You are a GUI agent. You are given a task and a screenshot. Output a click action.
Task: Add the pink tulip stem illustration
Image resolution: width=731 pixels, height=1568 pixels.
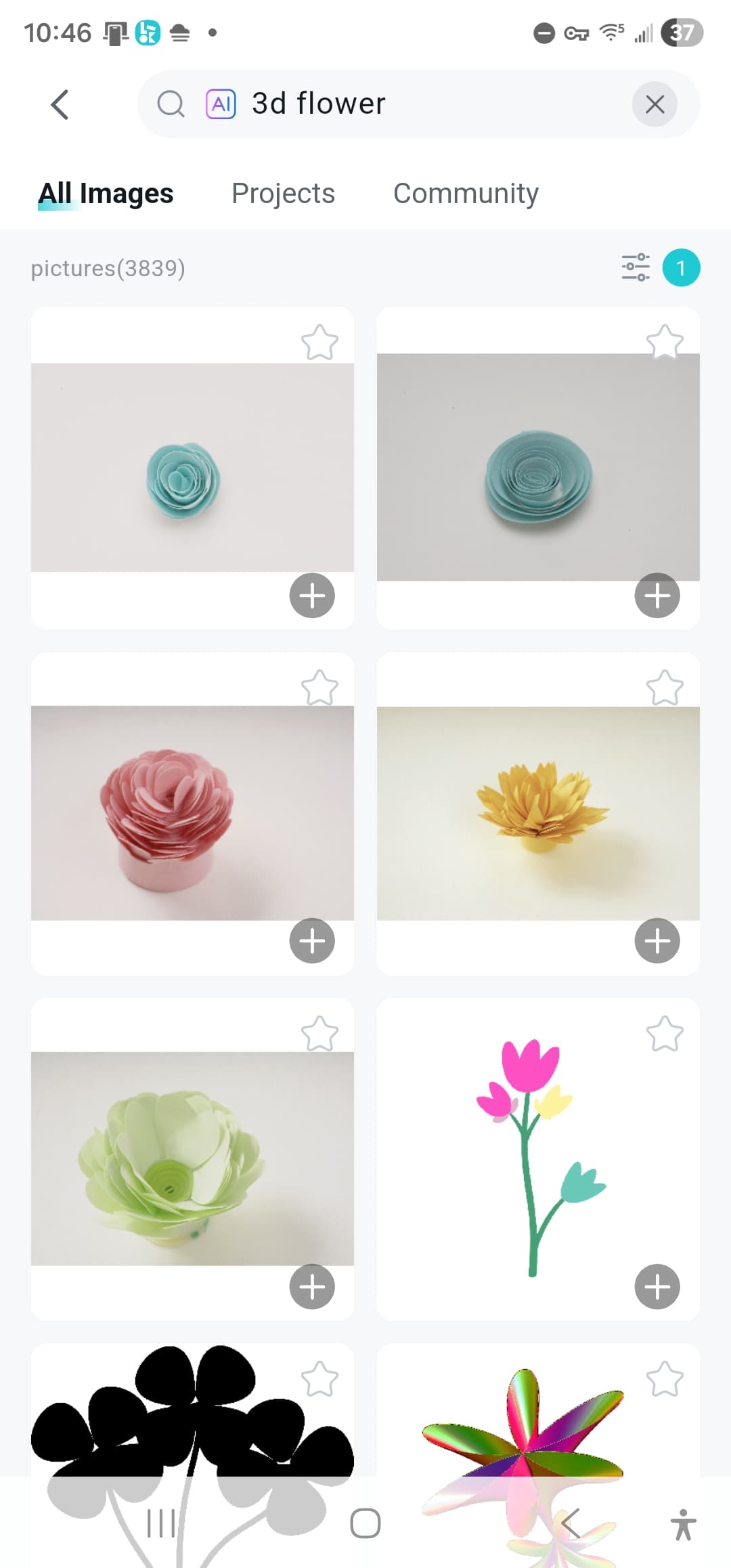click(x=657, y=1286)
